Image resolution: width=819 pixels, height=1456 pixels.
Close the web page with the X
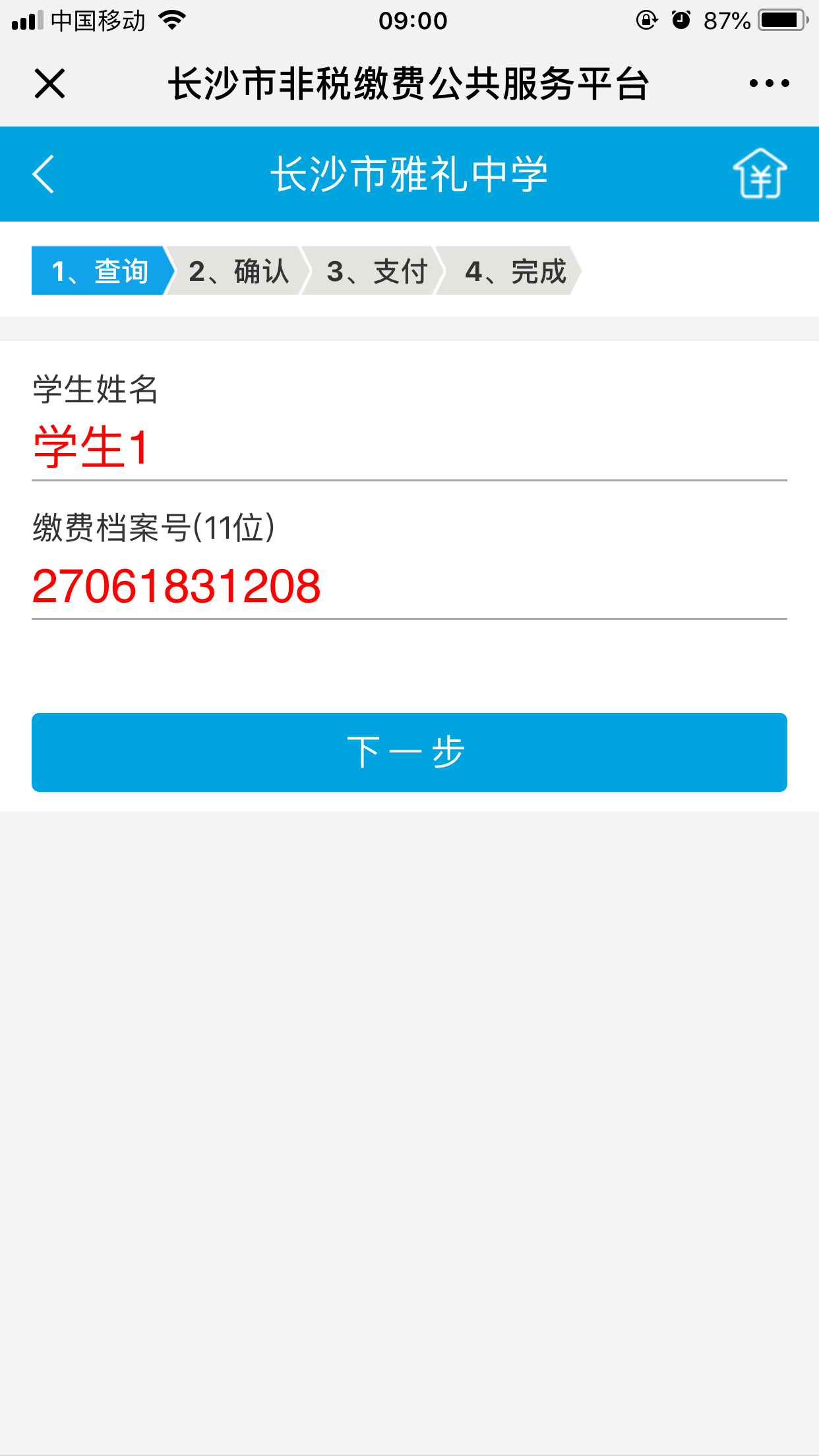pos(49,84)
